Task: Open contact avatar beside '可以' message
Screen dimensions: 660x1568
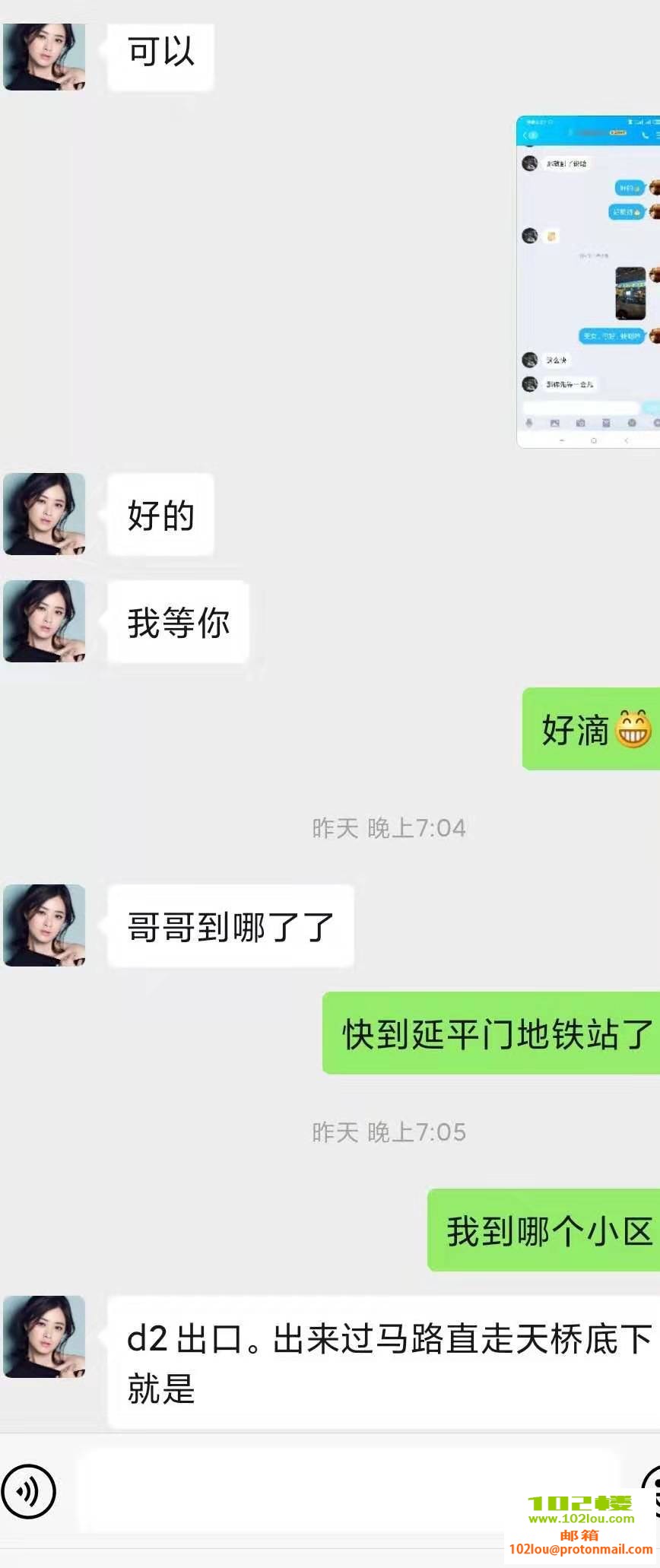Action: point(44,56)
